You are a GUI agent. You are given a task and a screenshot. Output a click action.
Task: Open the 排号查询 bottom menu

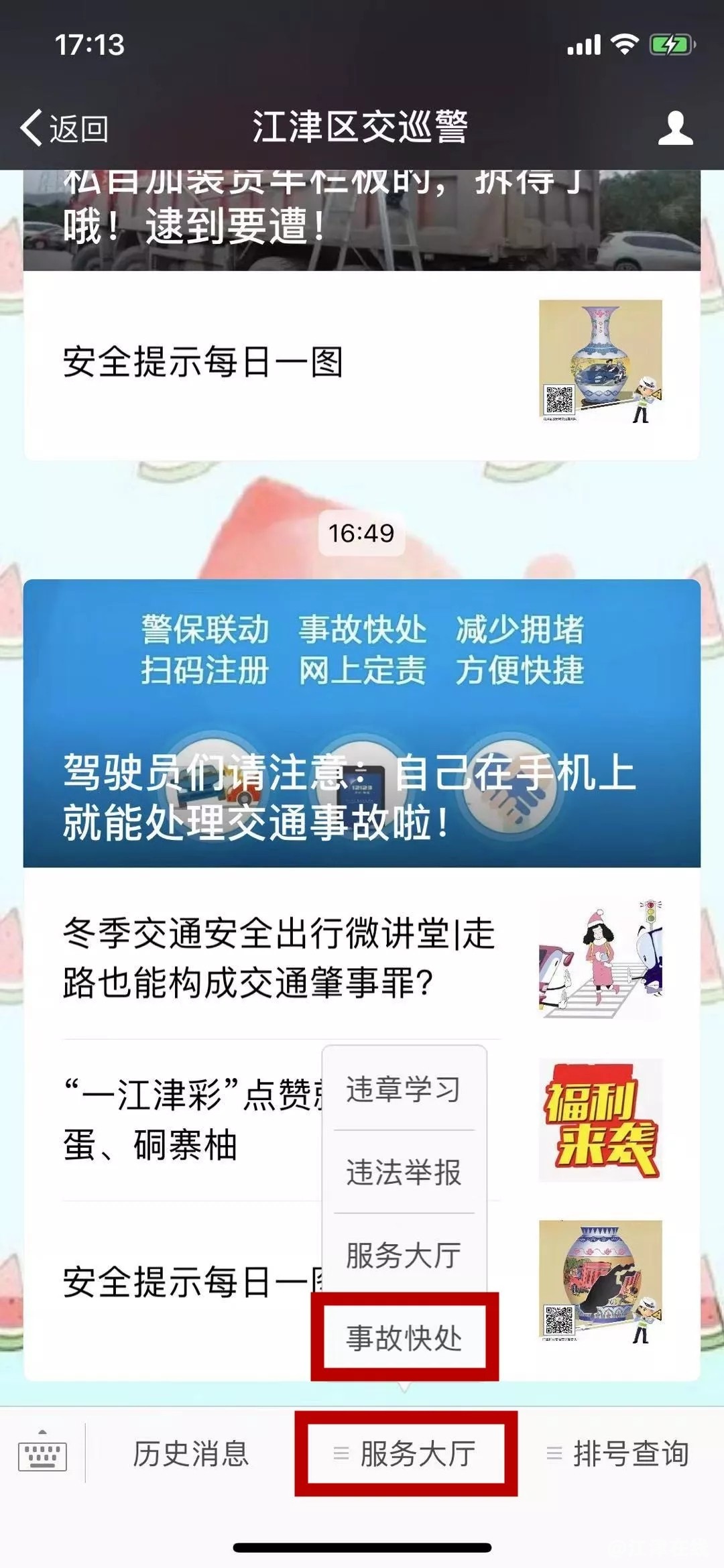619,1454
